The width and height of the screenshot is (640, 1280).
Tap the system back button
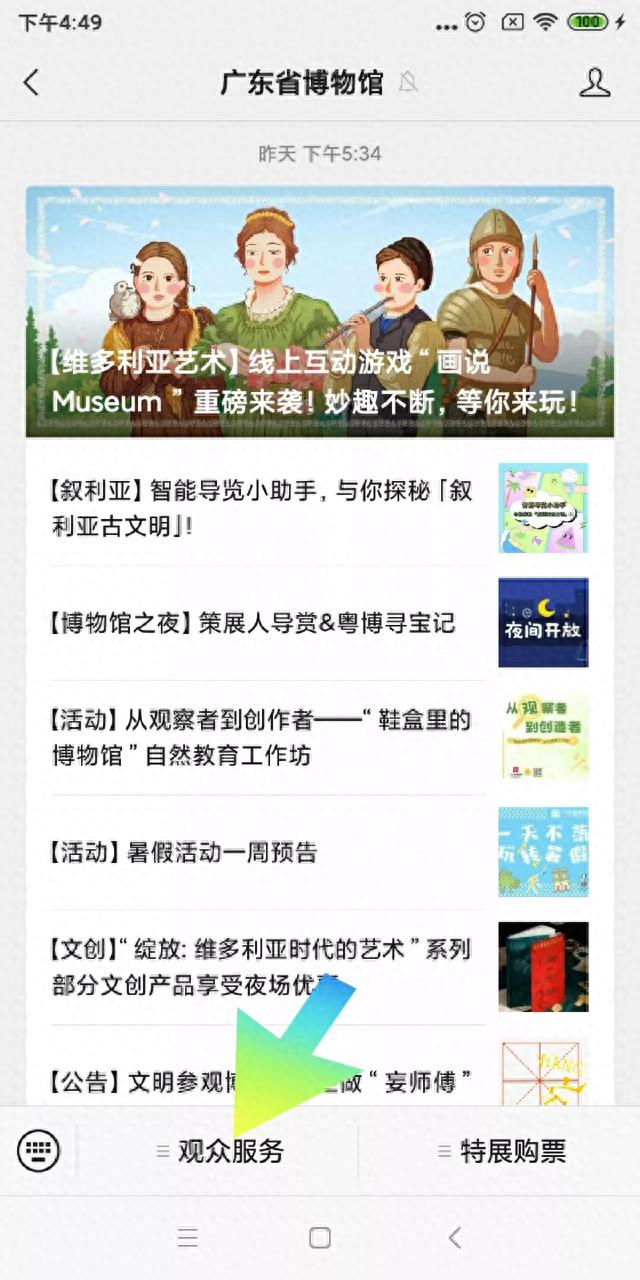455,1238
